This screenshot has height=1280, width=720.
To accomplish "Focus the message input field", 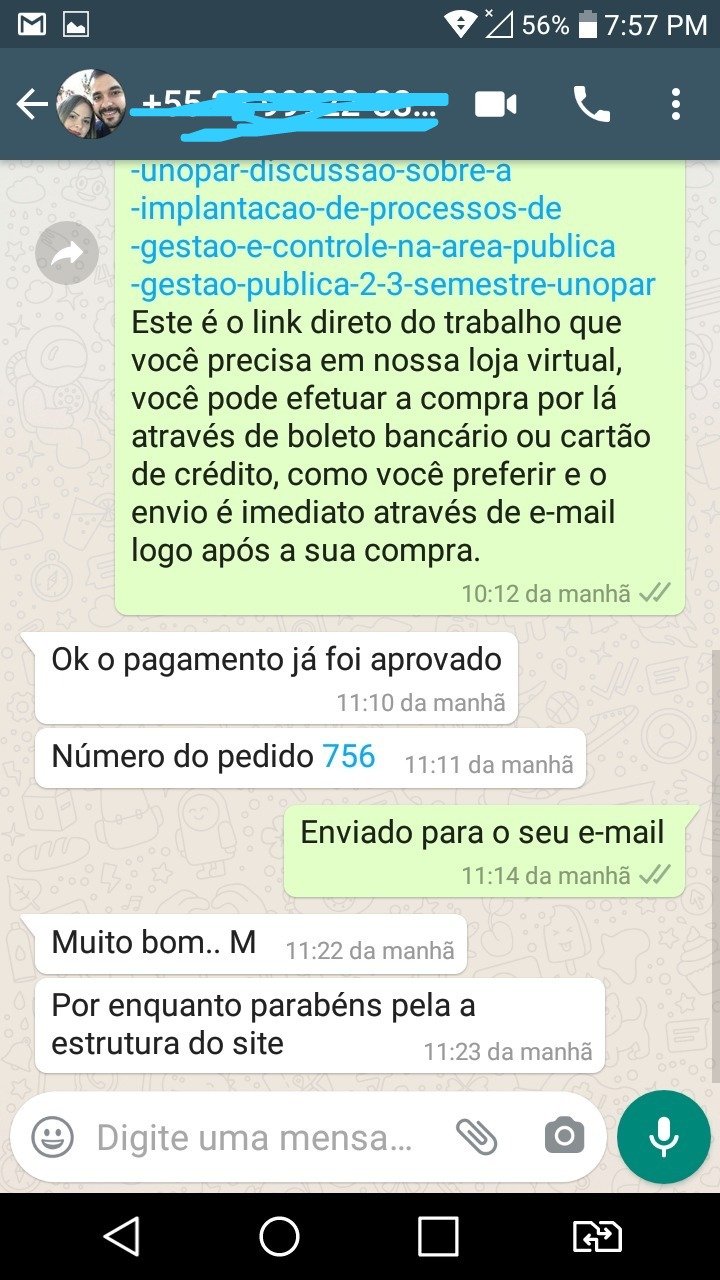I will (x=255, y=1137).
